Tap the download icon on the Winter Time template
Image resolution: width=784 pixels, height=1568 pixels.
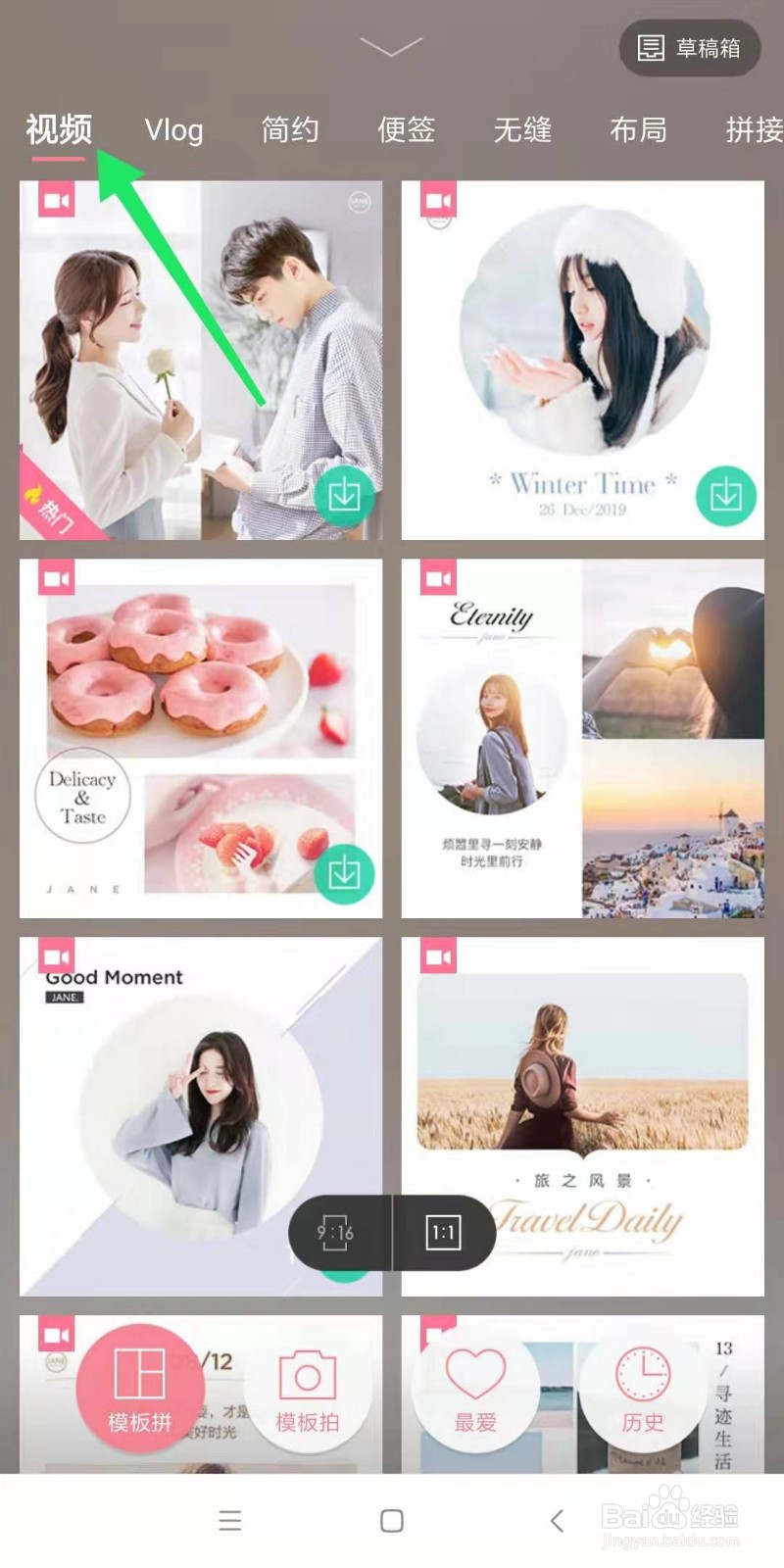click(725, 497)
